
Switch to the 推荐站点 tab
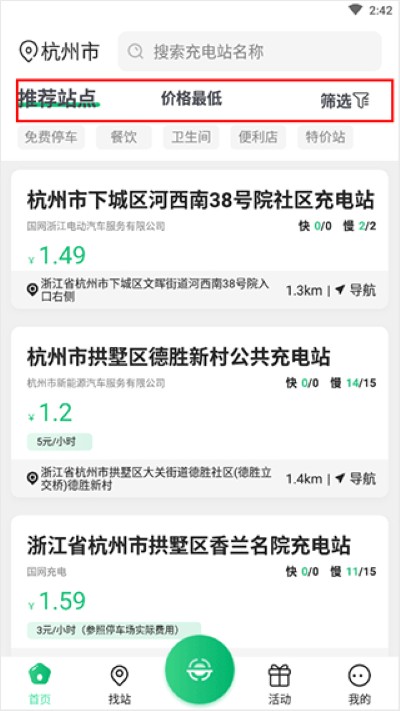pos(59,98)
